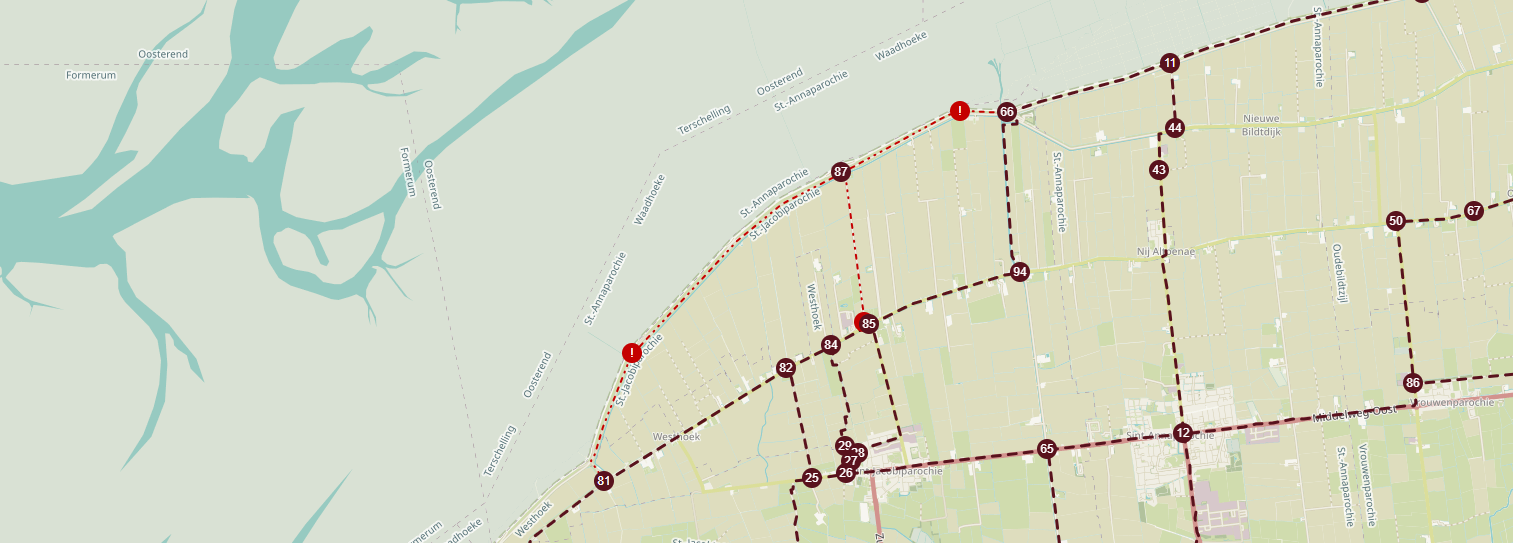Screen dimensions: 1513x543
Task: Select node 25 on the map
Action: pos(812,478)
